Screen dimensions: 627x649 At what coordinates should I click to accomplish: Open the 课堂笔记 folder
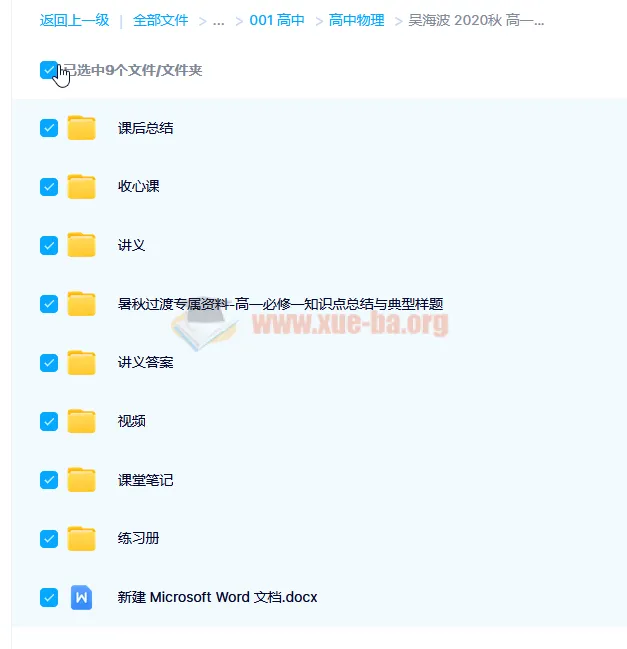(x=145, y=480)
